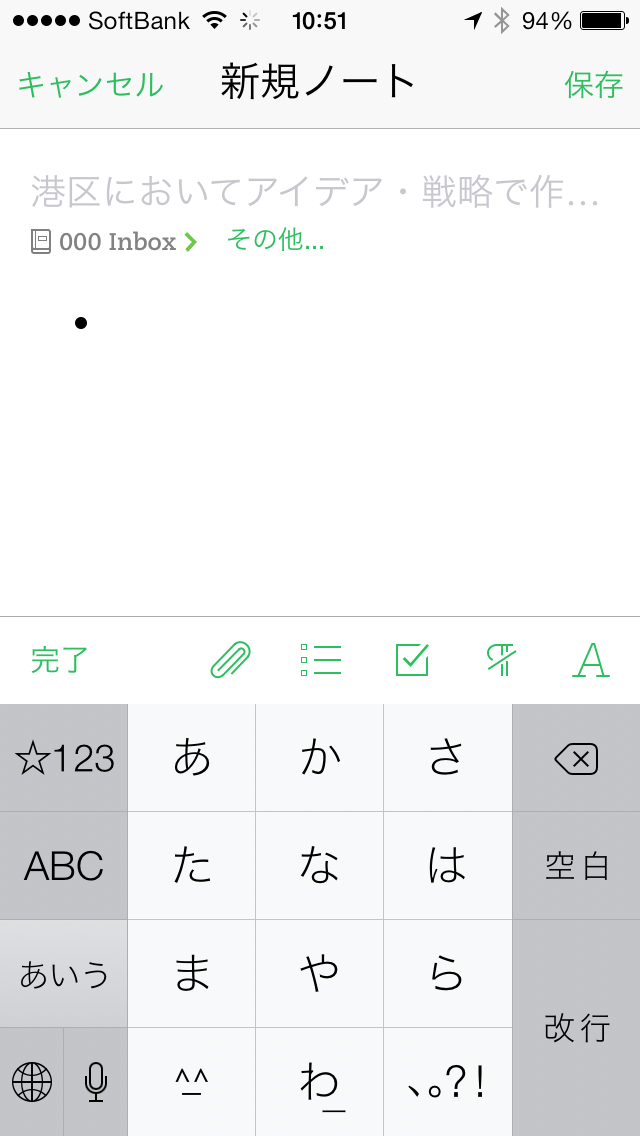Screen dimensions: 640x1136
Task: Attach a file with the paperclip icon
Action: (230, 660)
